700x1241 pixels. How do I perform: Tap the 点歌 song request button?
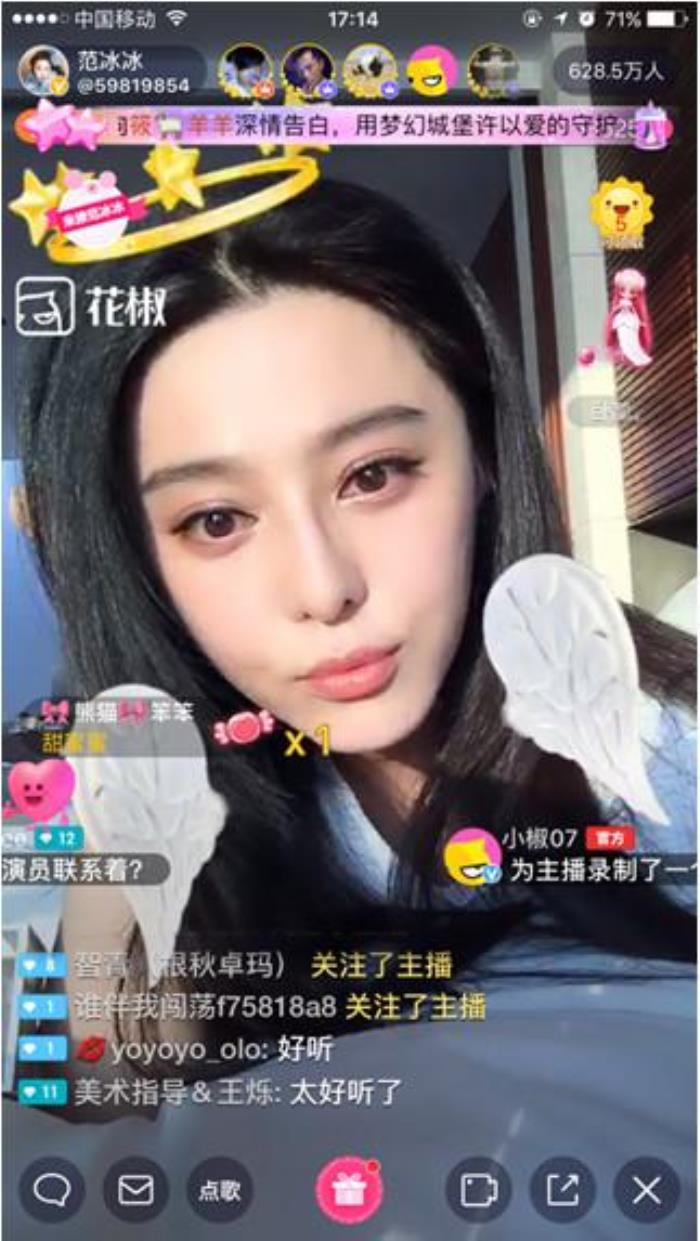pyautogui.click(x=219, y=1190)
